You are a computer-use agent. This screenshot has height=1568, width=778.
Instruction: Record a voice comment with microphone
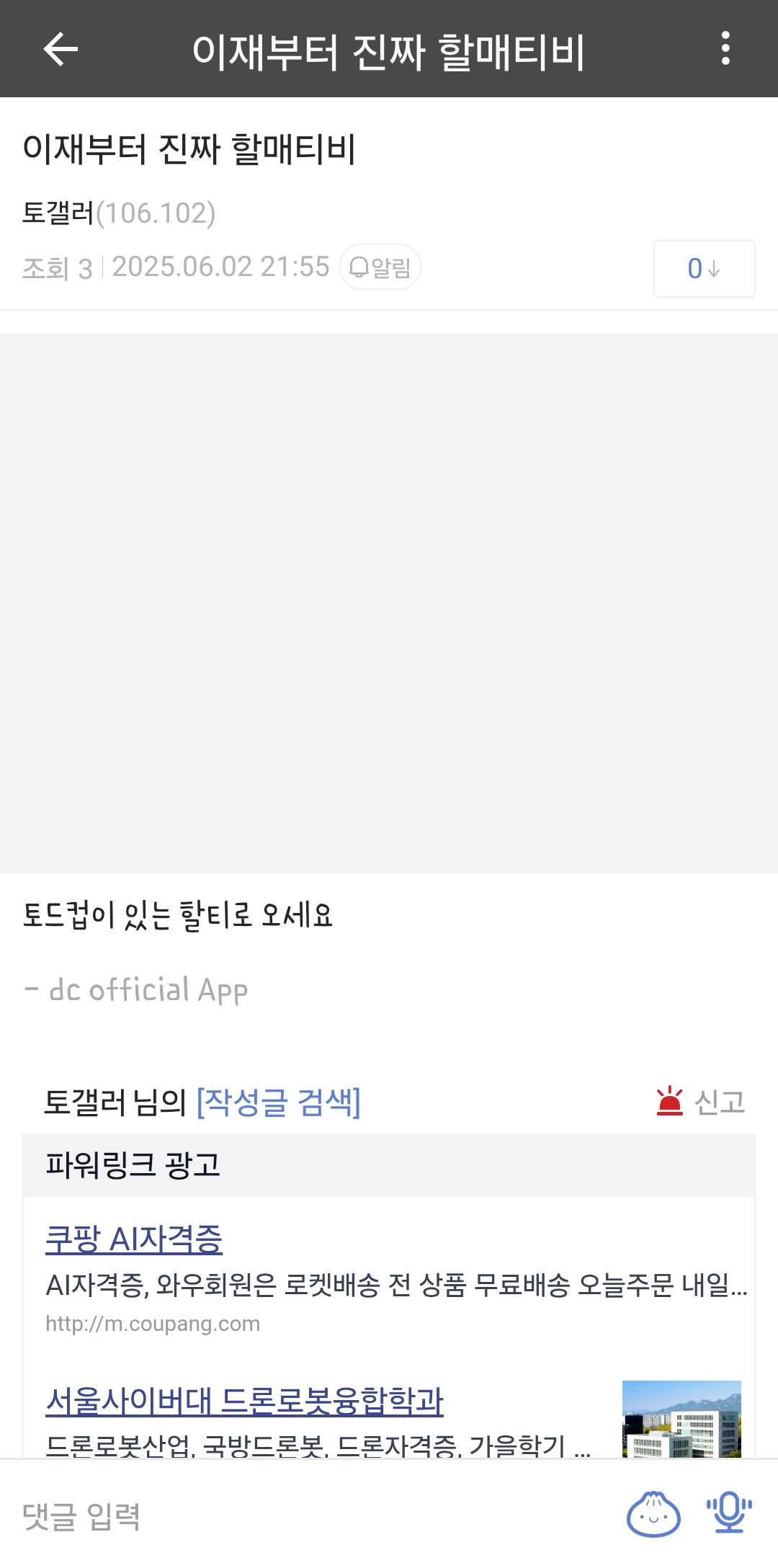tap(729, 1513)
